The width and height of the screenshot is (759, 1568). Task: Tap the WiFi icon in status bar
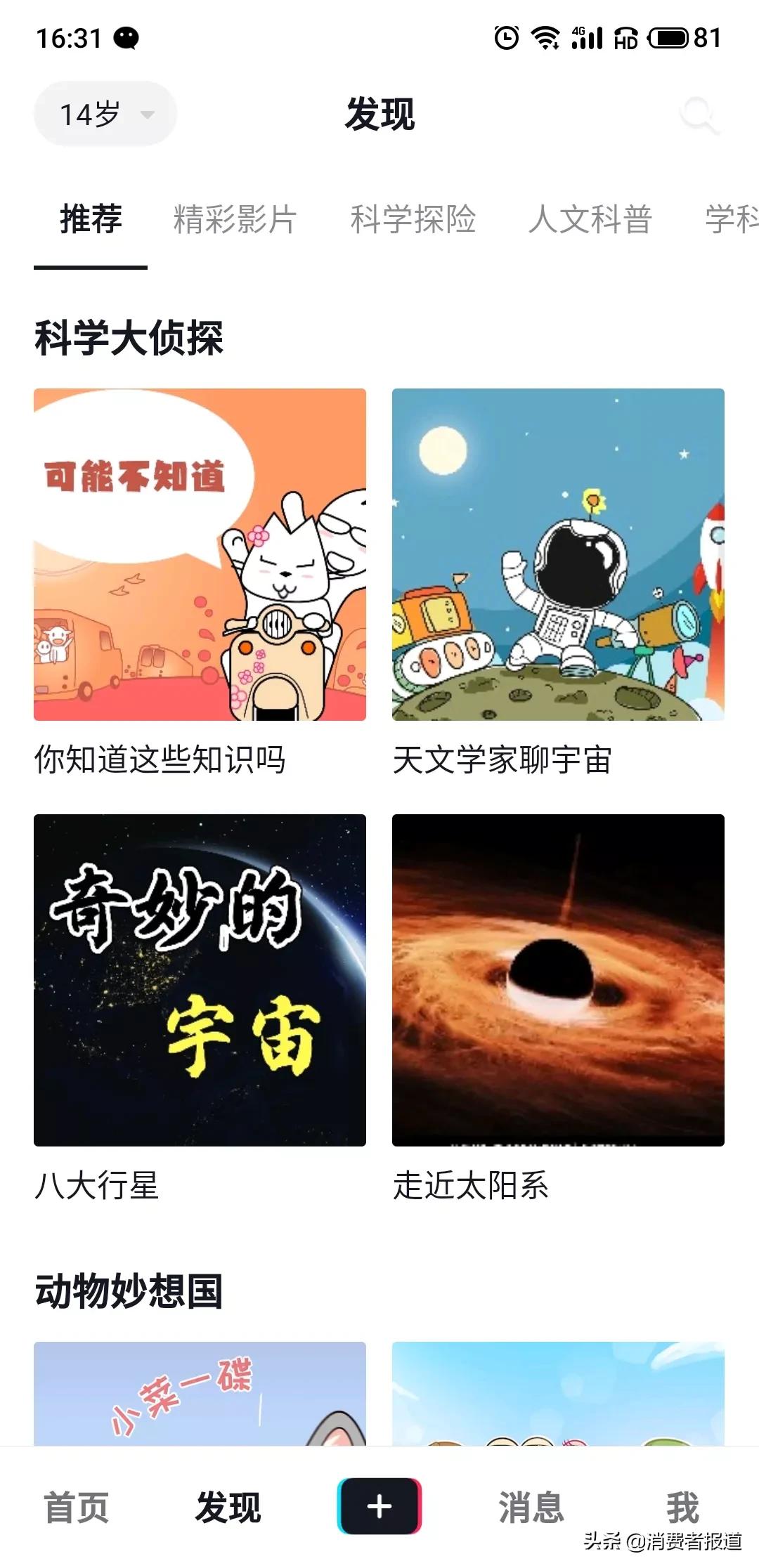[x=545, y=40]
